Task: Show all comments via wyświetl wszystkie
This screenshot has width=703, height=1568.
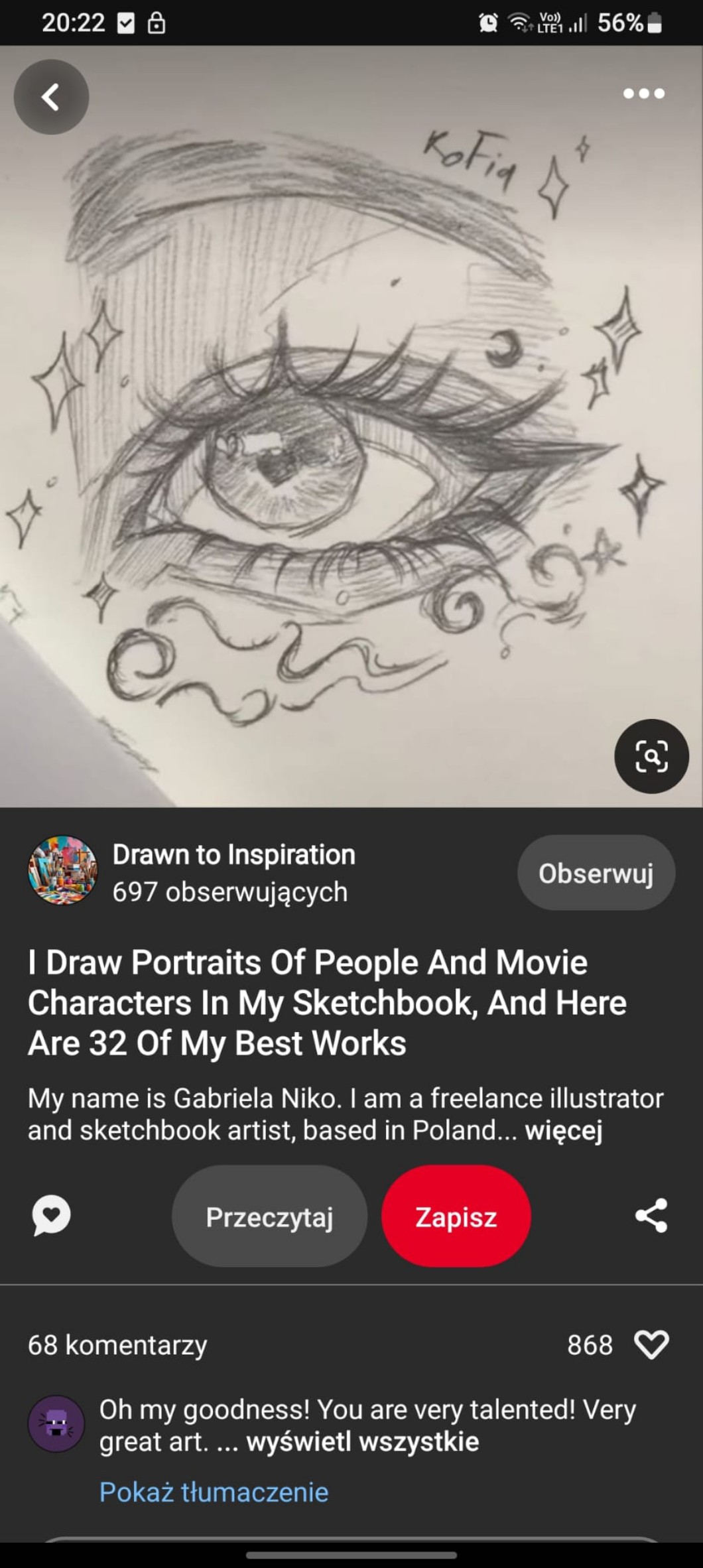Action: coord(362,1441)
